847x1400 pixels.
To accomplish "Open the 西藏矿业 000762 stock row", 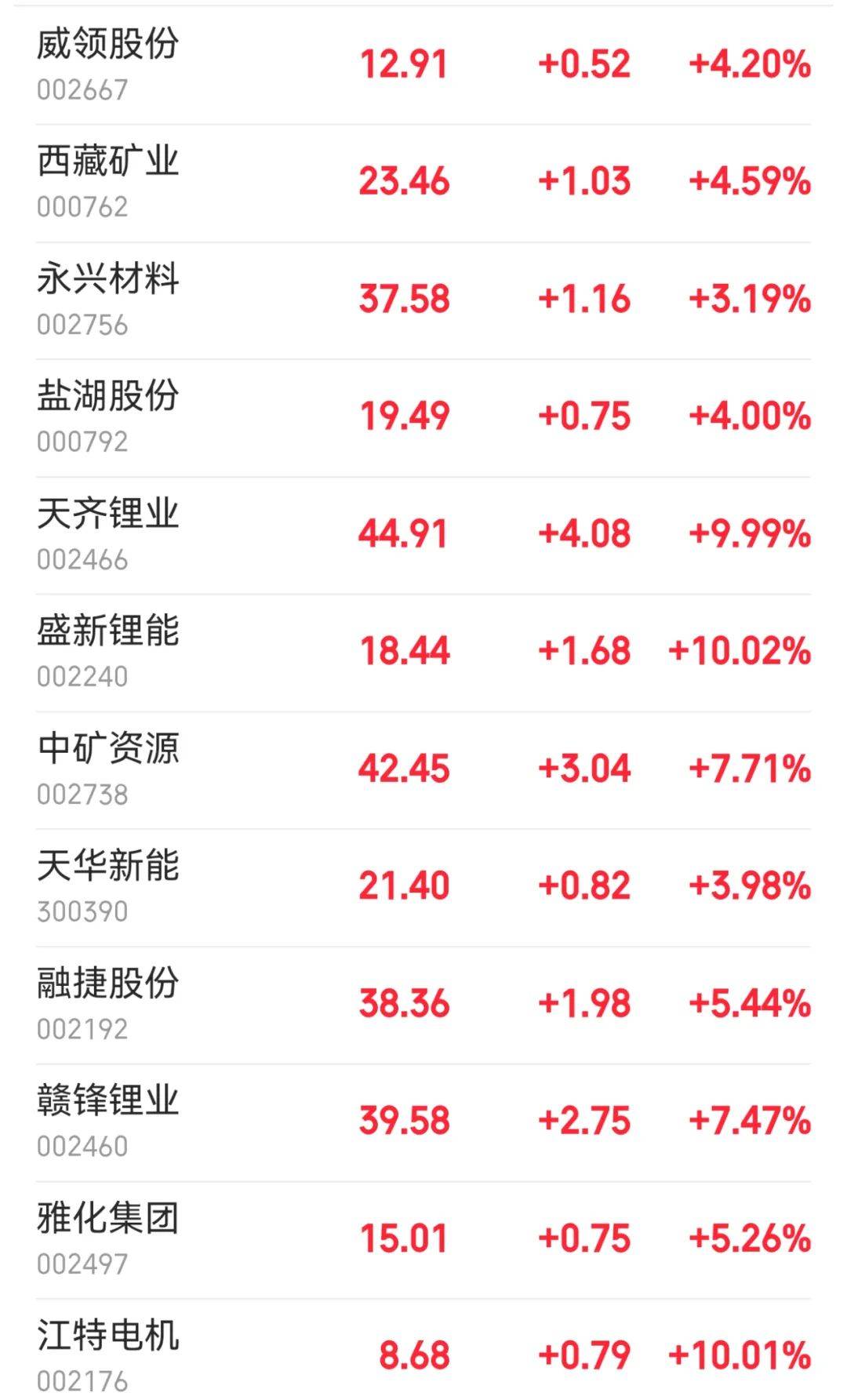I will click(423, 184).
